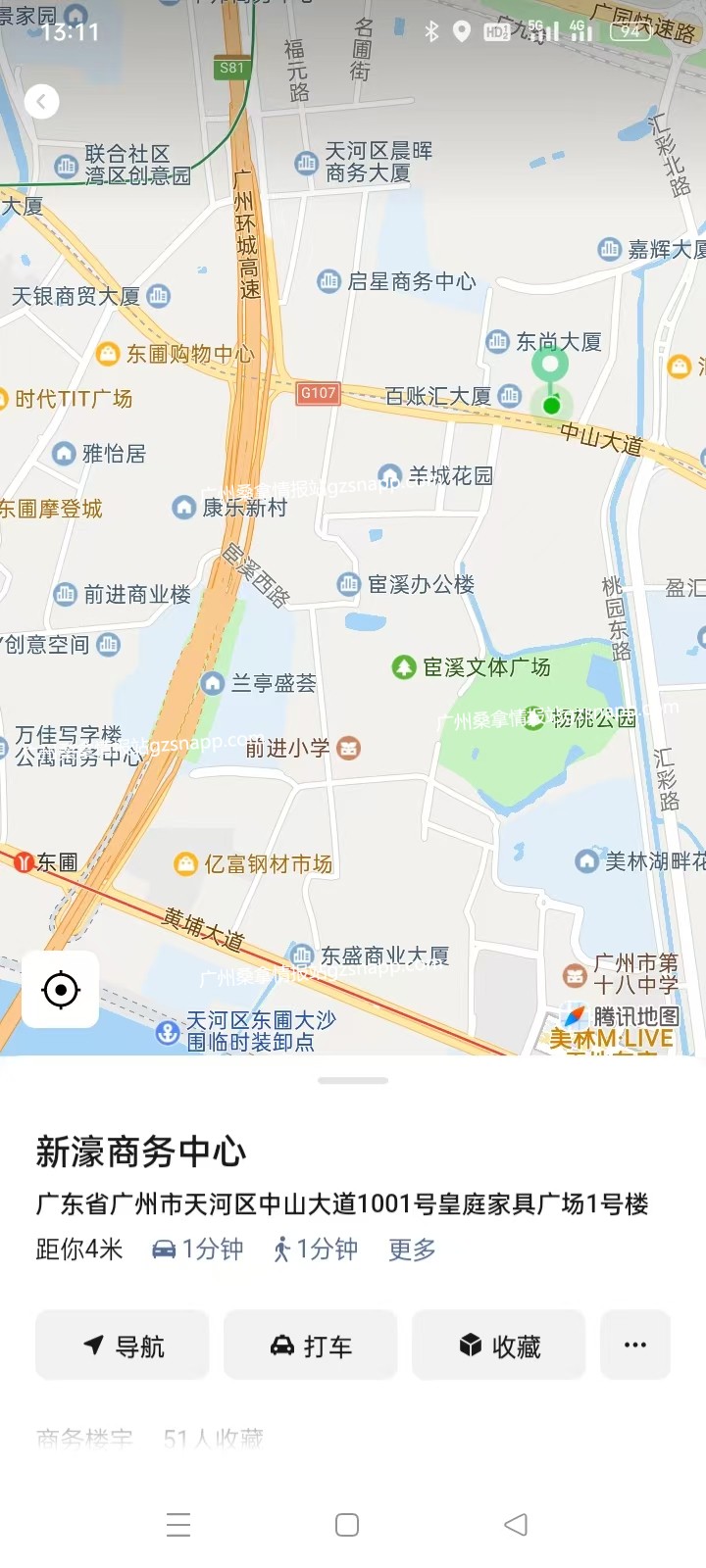Go back using the top-left arrow
Screen dimensions: 706x1568
(x=41, y=102)
